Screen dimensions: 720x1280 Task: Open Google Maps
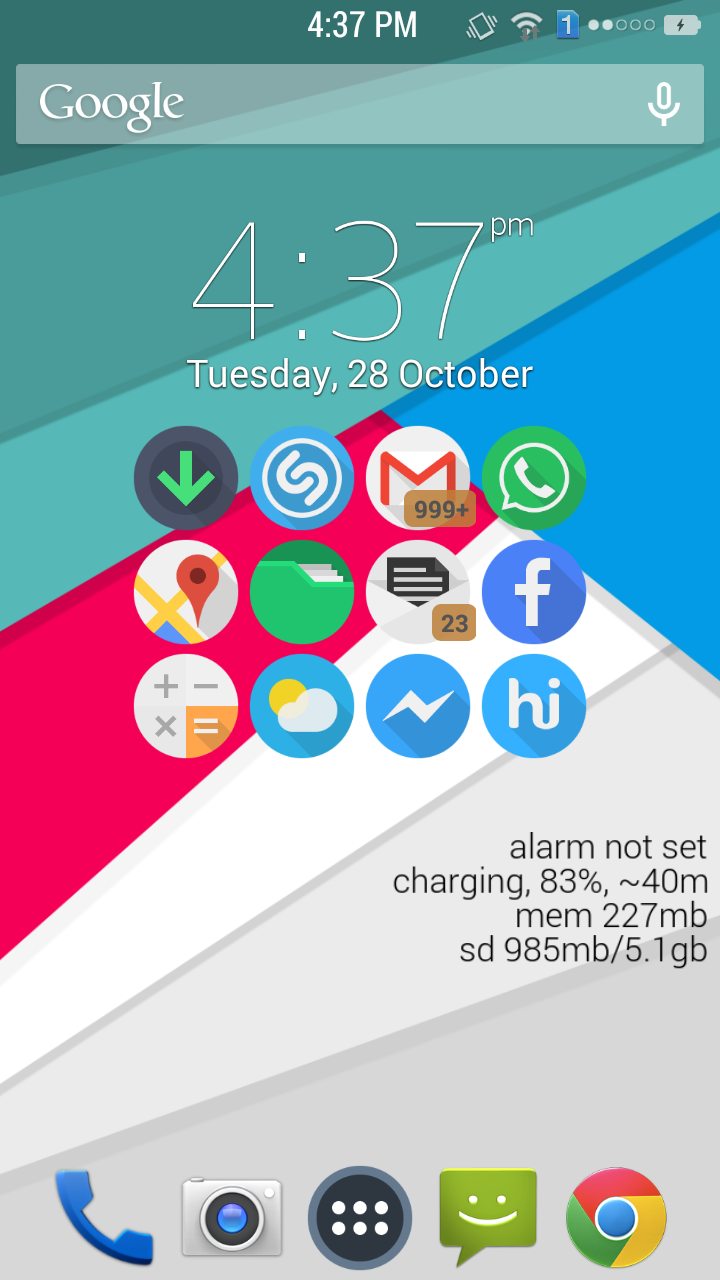tap(186, 592)
